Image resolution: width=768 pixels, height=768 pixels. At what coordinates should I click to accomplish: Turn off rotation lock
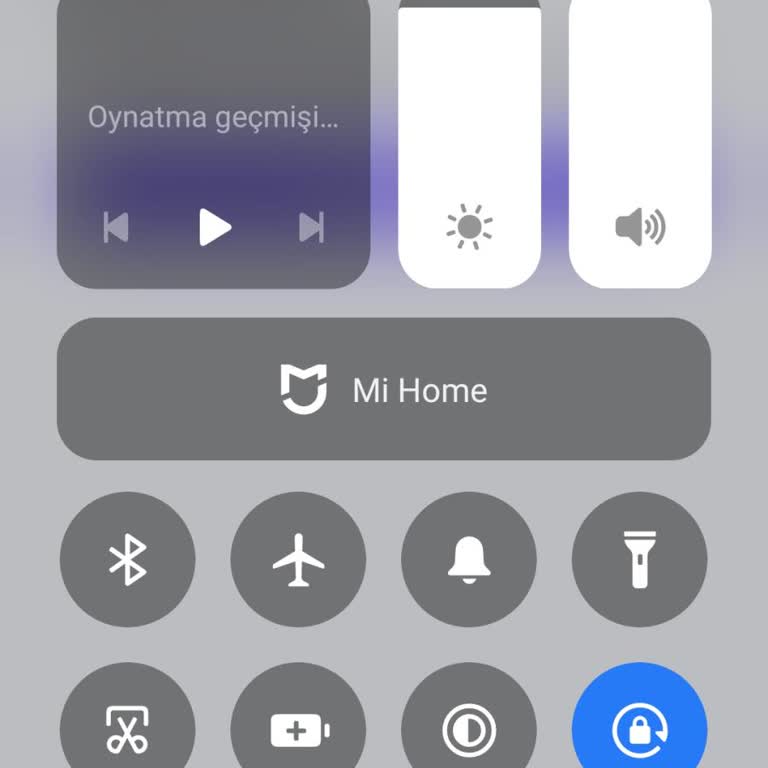tap(639, 727)
